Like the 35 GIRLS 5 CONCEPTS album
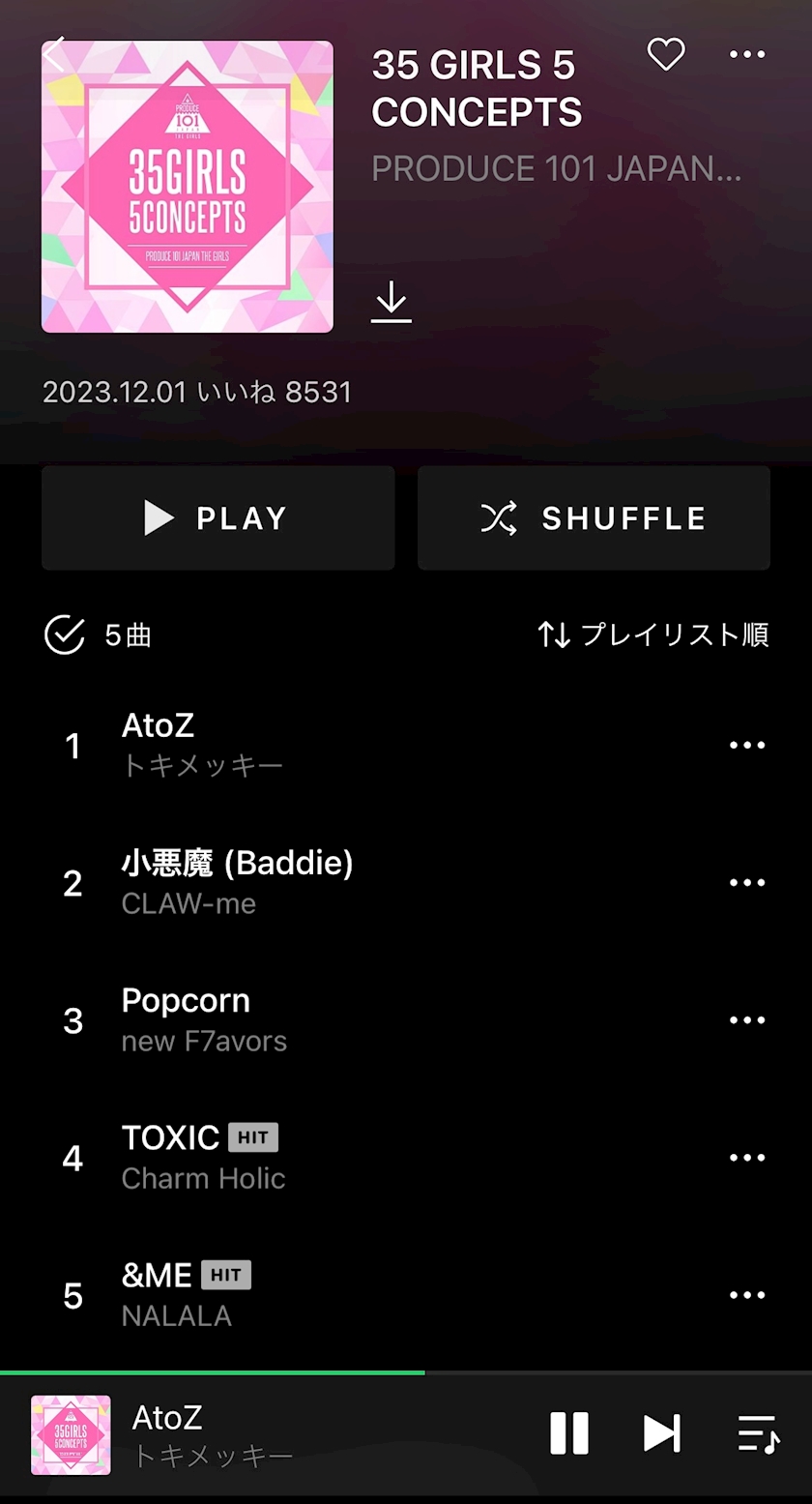Viewport: 812px width, 1504px height. pyautogui.click(x=666, y=54)
